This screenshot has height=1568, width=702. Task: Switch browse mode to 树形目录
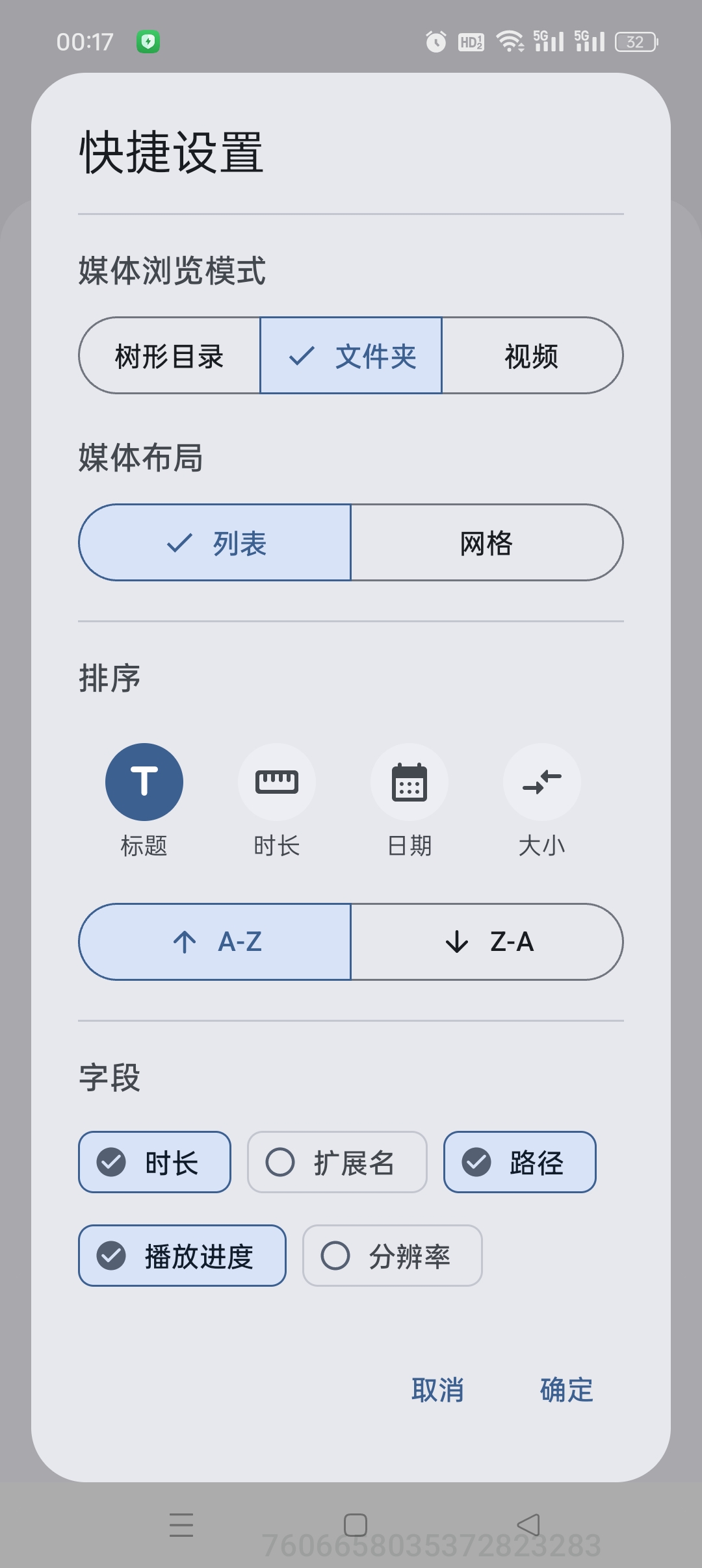click(169, 356)
